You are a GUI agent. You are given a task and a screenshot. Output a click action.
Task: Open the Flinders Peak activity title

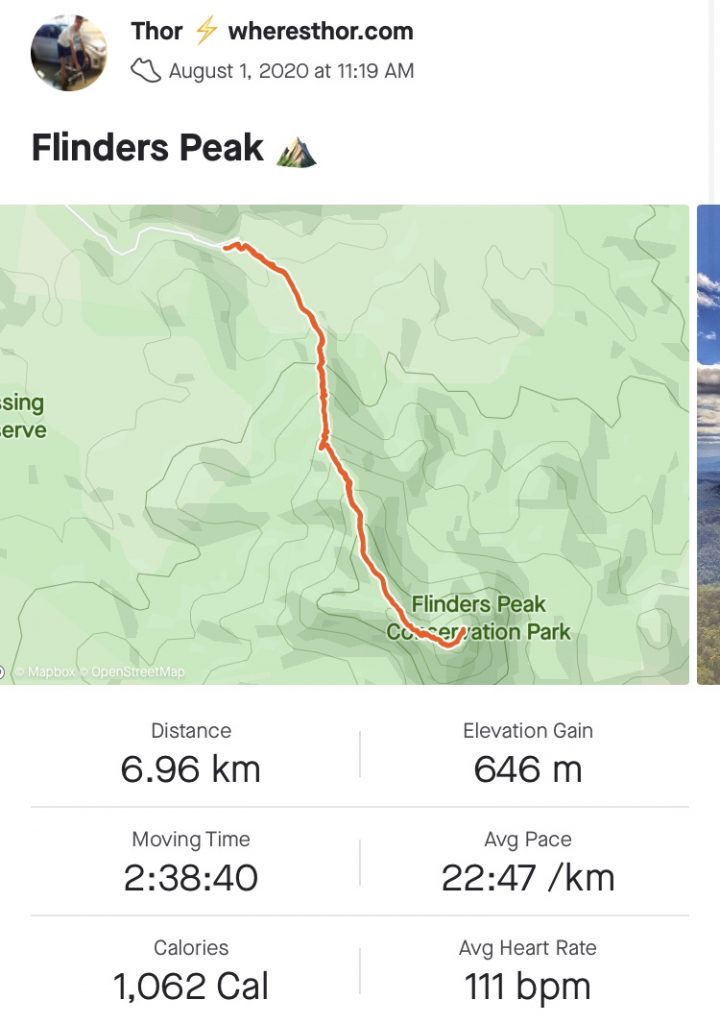(x=148, y=148)
